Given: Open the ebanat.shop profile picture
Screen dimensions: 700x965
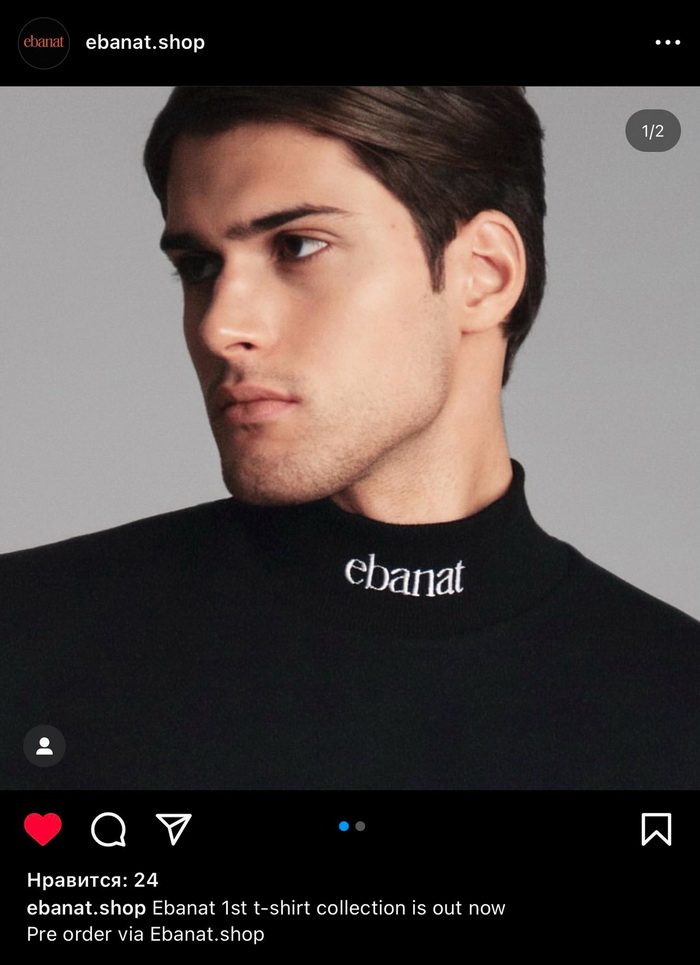Looking at the screenshot, I should 44,43.
